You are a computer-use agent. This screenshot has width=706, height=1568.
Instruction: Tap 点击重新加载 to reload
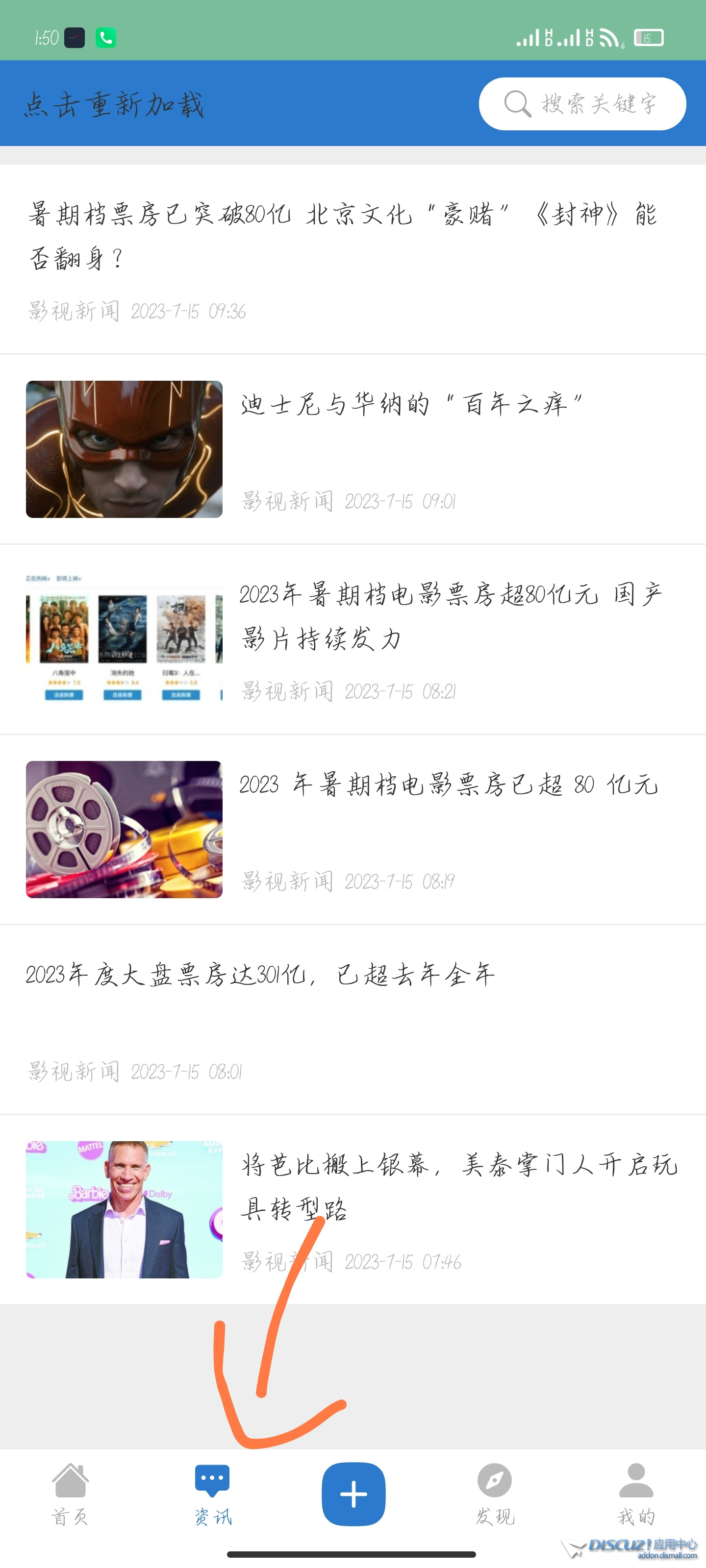(x=114, y=104)
